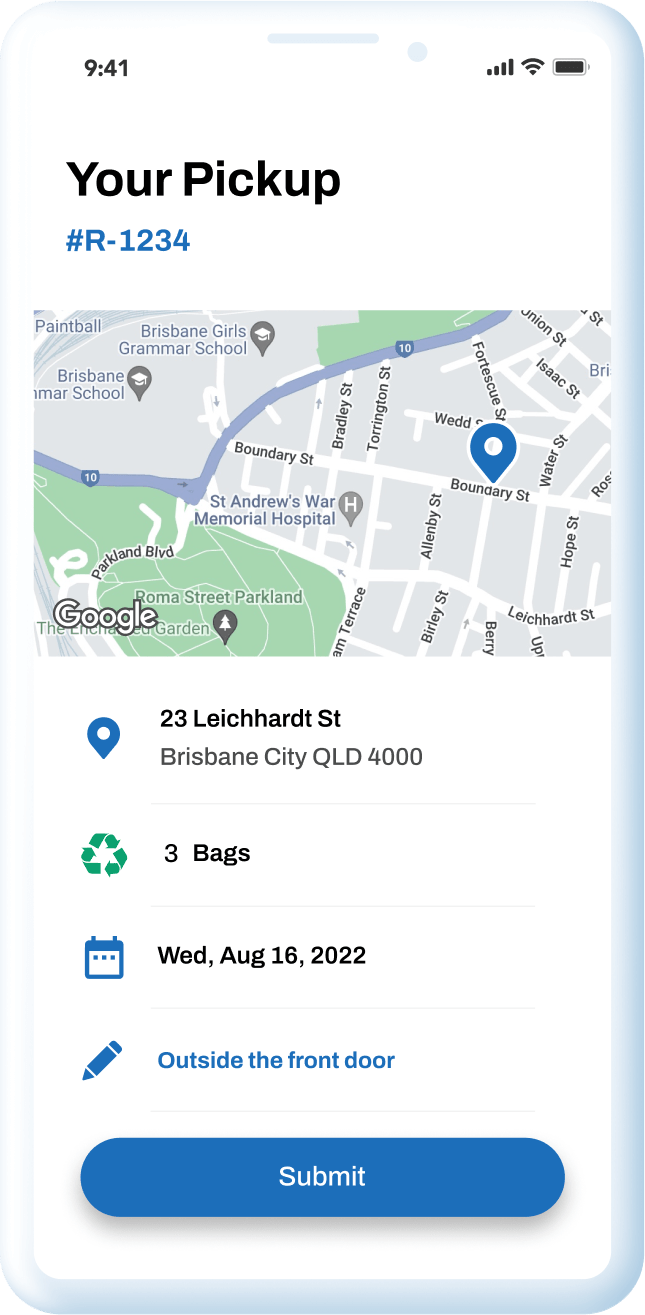This screenshot has height=1315, width=645.
Task: Submit the pickup request
Action: [x=322, y=1176]
